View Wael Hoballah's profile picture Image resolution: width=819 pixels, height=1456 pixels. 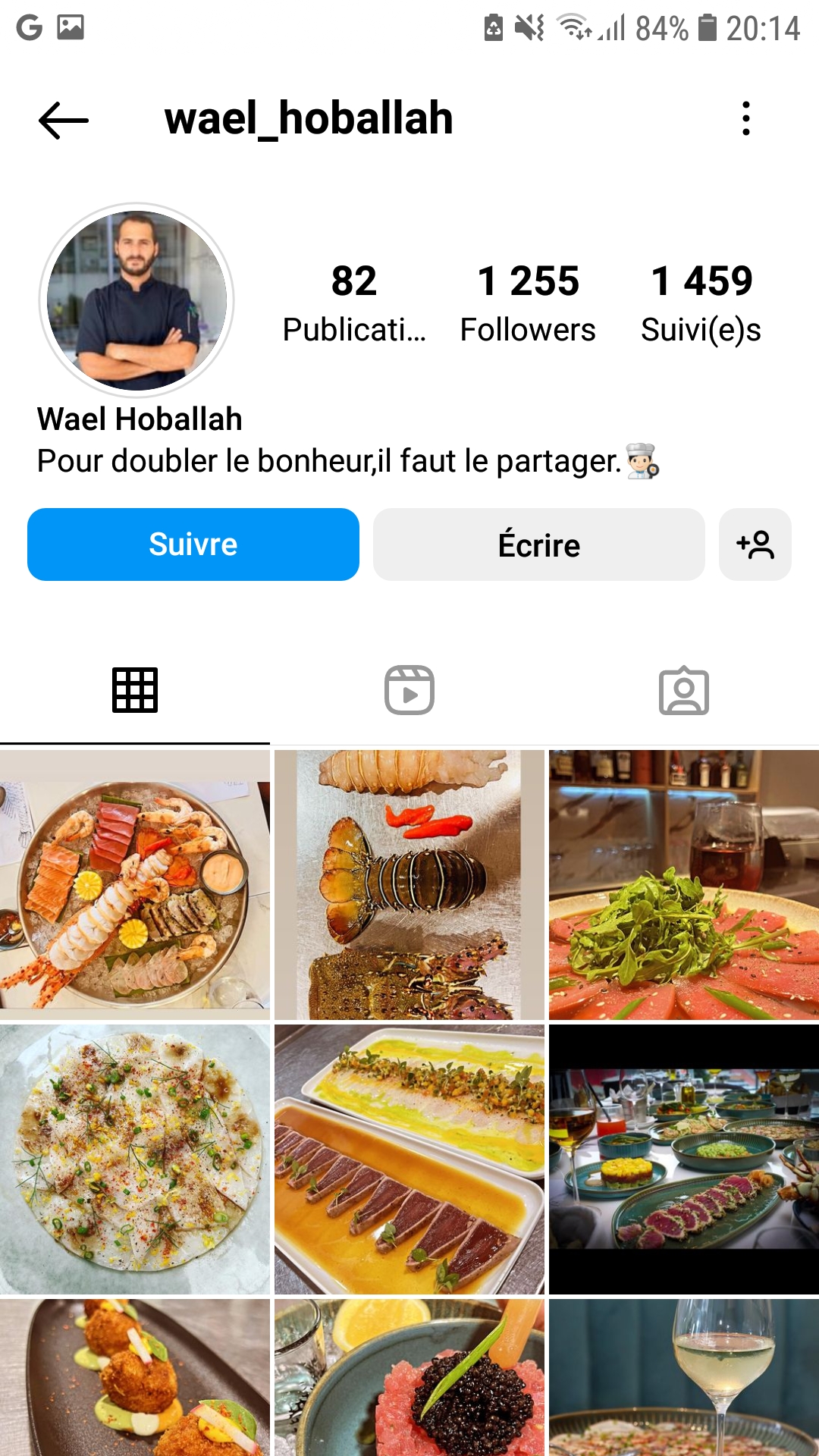pos(136,300)
